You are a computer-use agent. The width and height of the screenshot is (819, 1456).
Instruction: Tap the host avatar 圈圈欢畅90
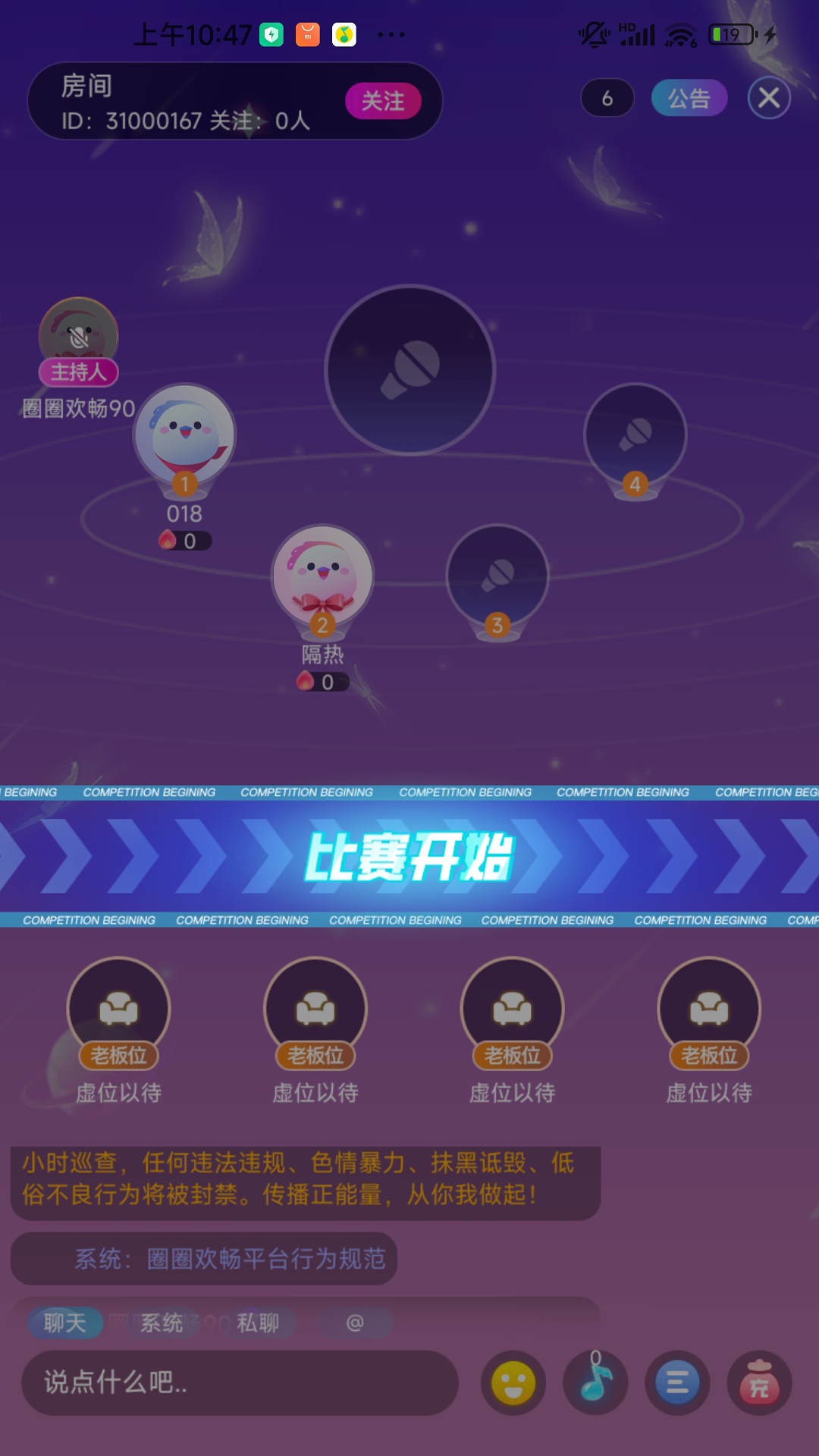(79, 335)
